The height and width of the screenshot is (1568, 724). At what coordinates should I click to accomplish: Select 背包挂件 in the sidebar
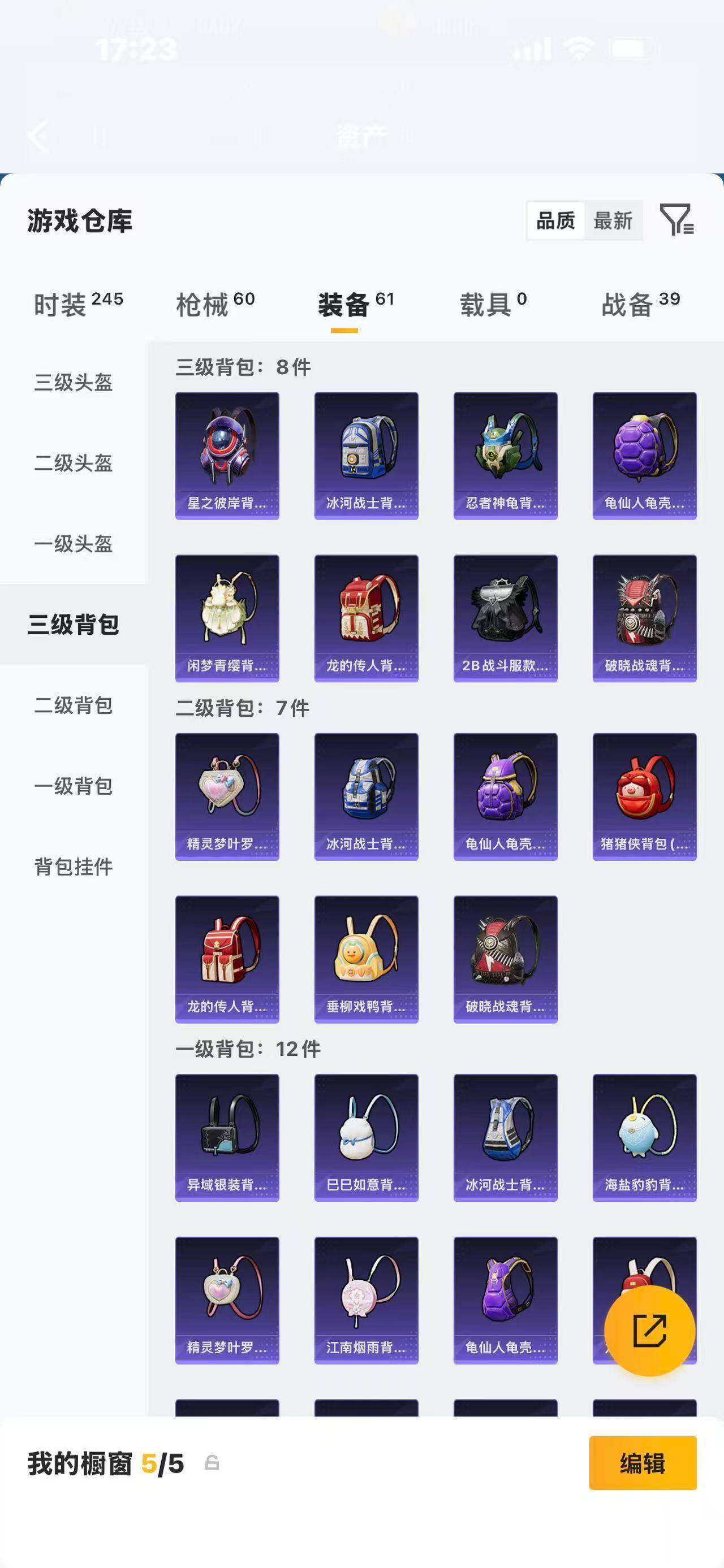pos(73,869)
